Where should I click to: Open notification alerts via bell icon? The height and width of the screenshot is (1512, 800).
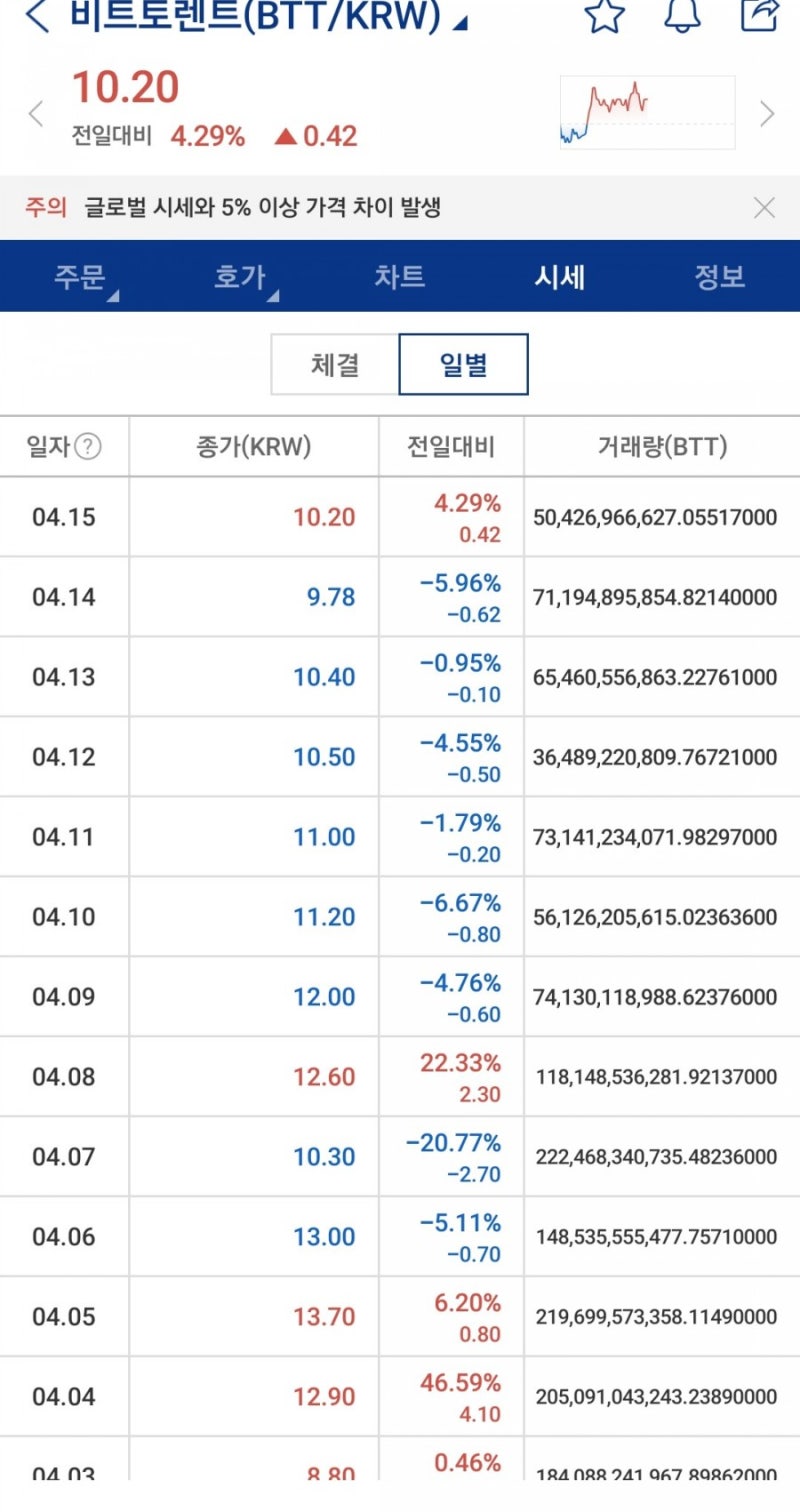tap(682, 18)
